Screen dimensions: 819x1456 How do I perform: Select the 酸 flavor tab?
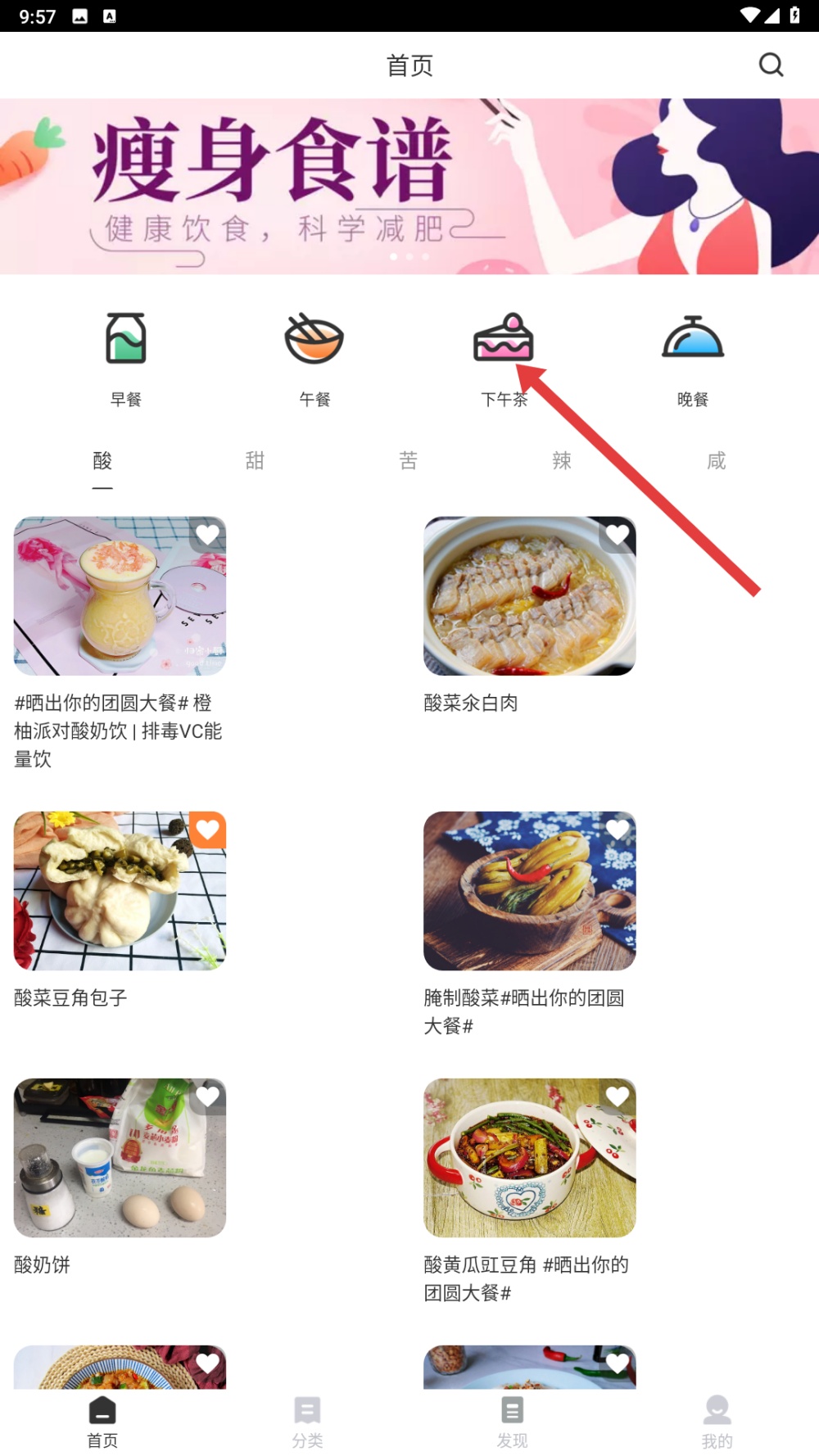[x=102, y=461]
